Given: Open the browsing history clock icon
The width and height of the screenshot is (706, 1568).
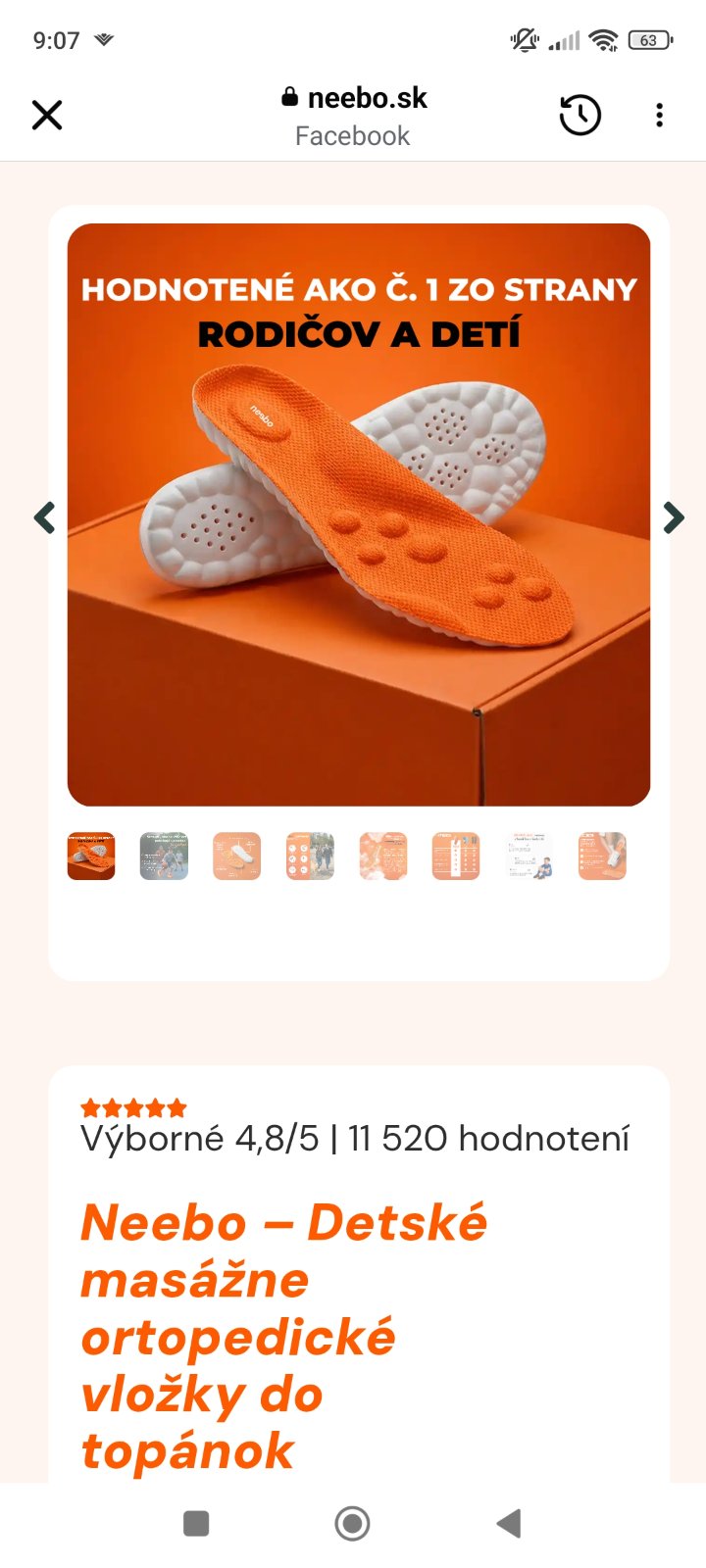Looking at the screenshot, I should coord(580,116).
